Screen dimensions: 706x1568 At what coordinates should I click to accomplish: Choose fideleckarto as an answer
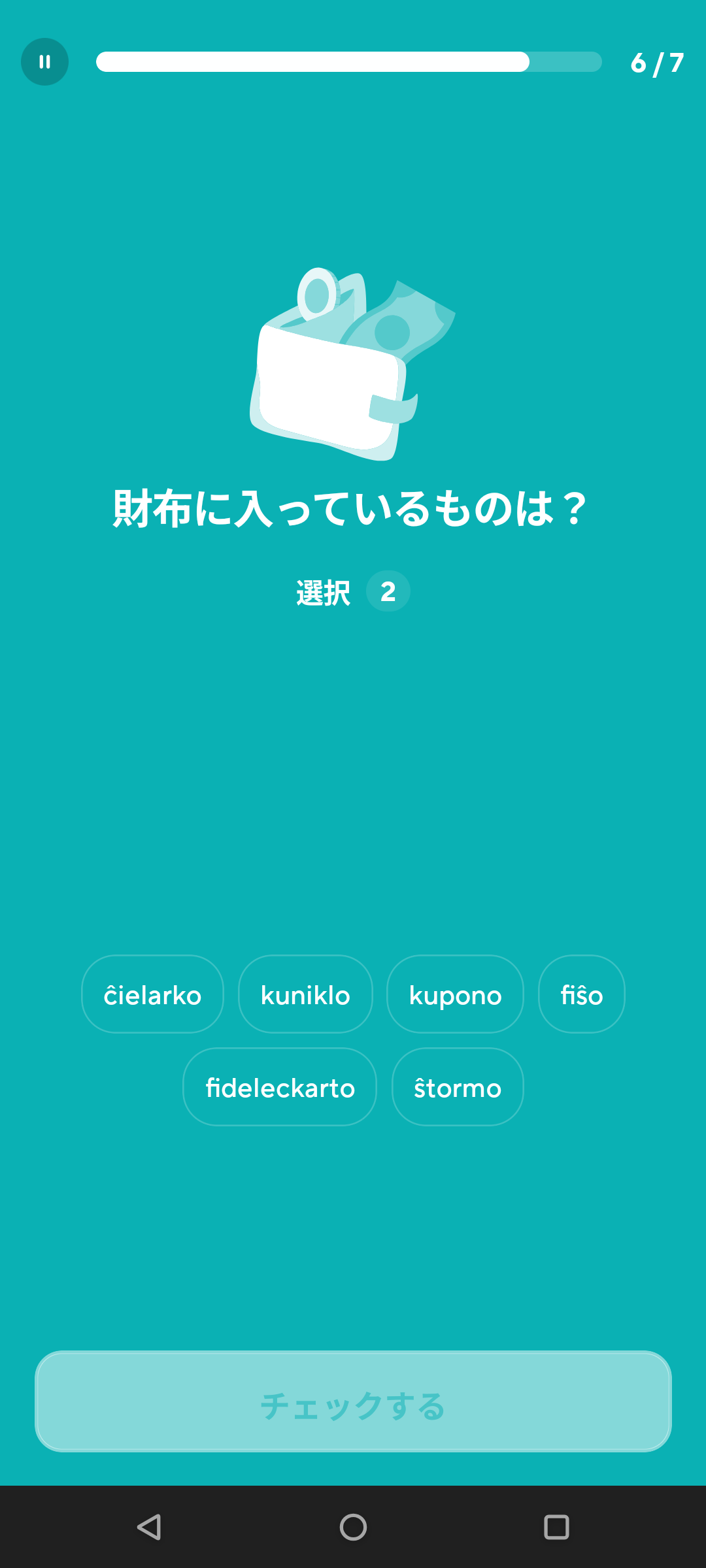click(280, 1087)
